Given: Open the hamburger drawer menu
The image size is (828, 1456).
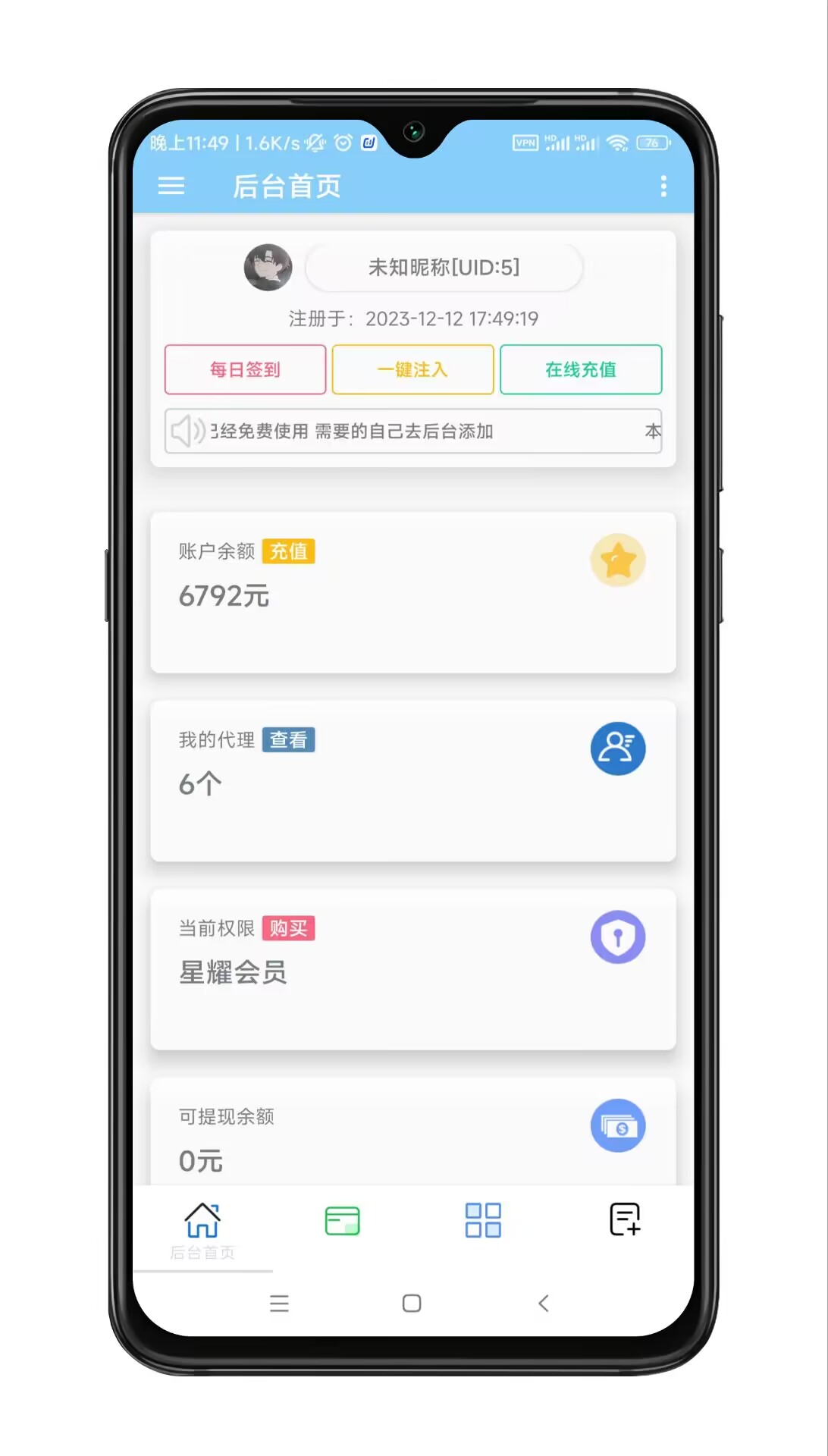Looking at the screenshot, I should (x=171, y=186).
